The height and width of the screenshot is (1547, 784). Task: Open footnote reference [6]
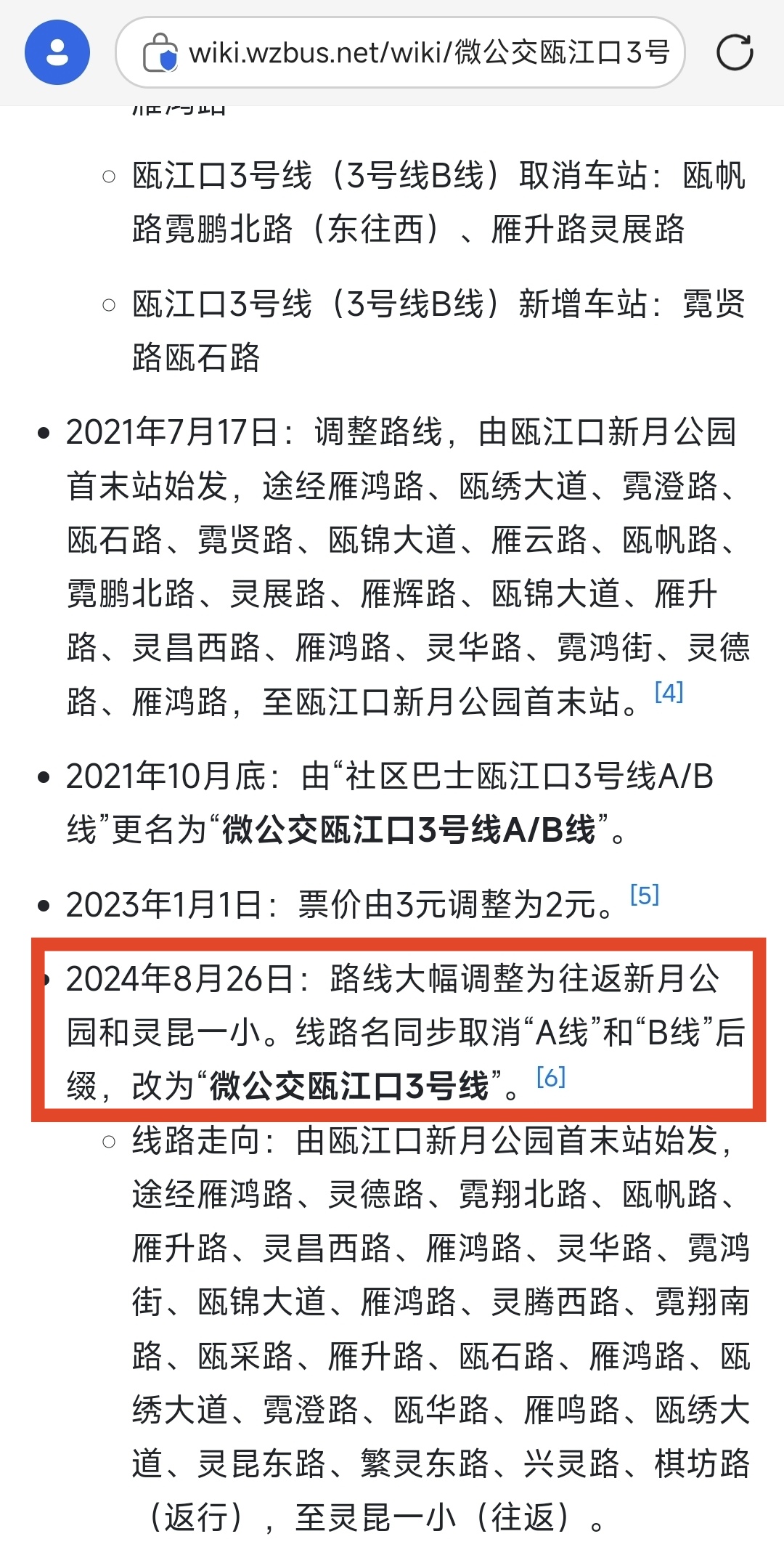point(550,1077)
